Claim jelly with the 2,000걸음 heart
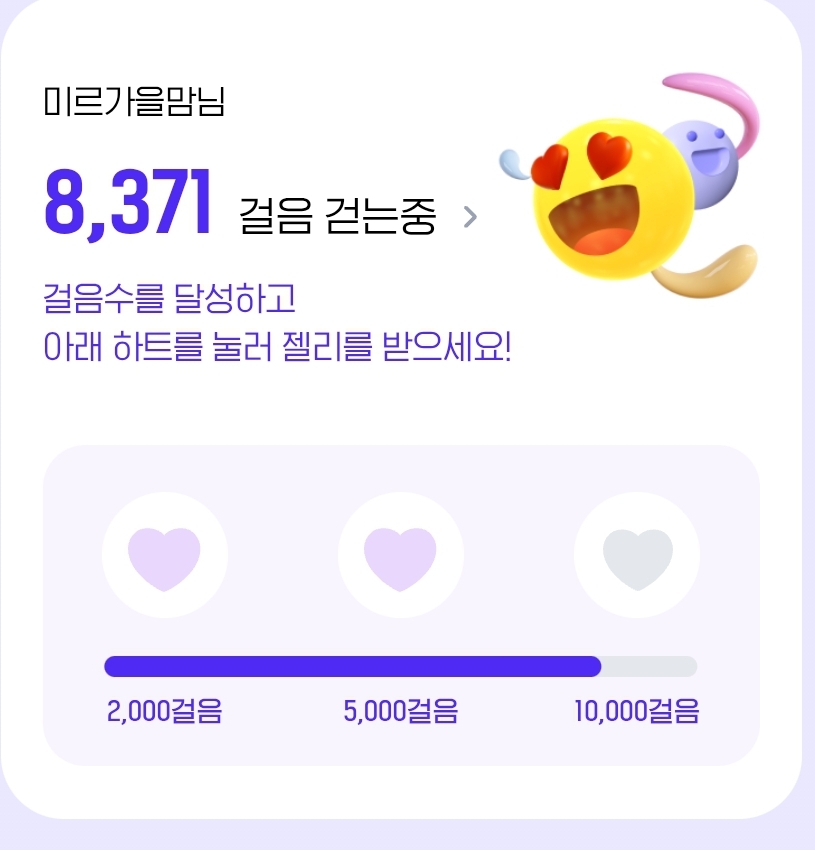815x850 pixels. point(164,555)
